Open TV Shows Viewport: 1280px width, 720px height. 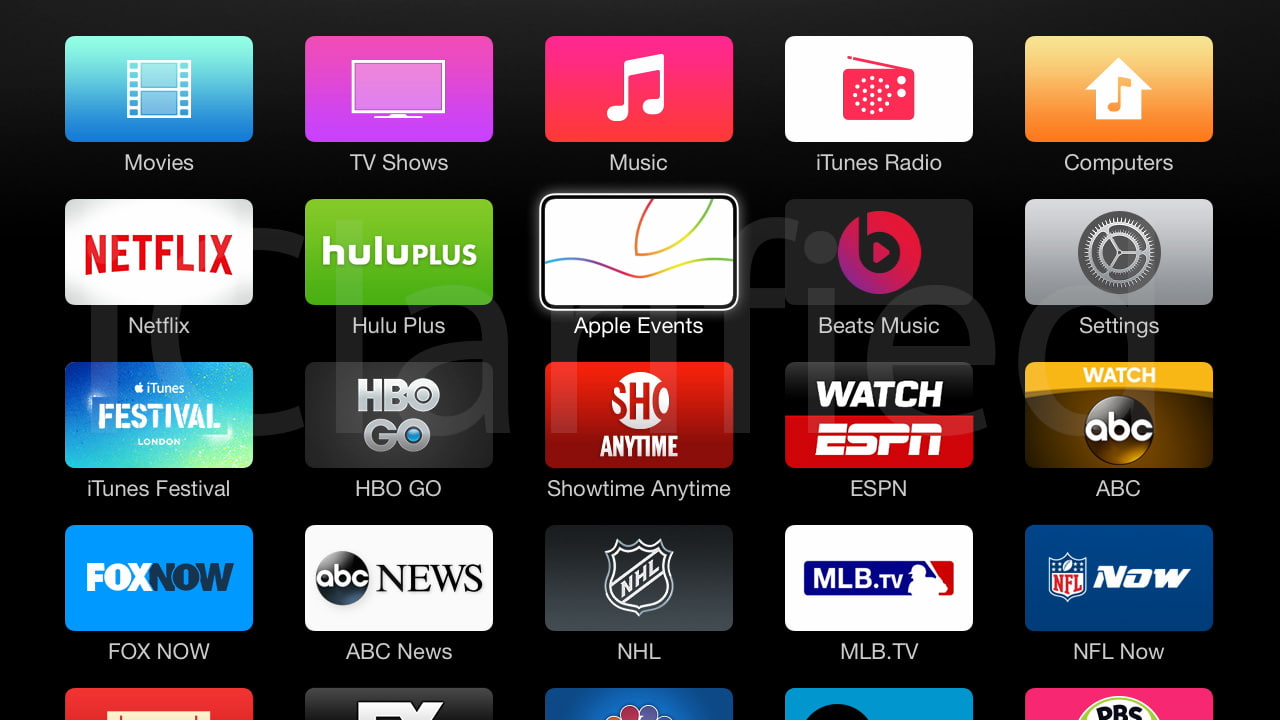[399, 89]
